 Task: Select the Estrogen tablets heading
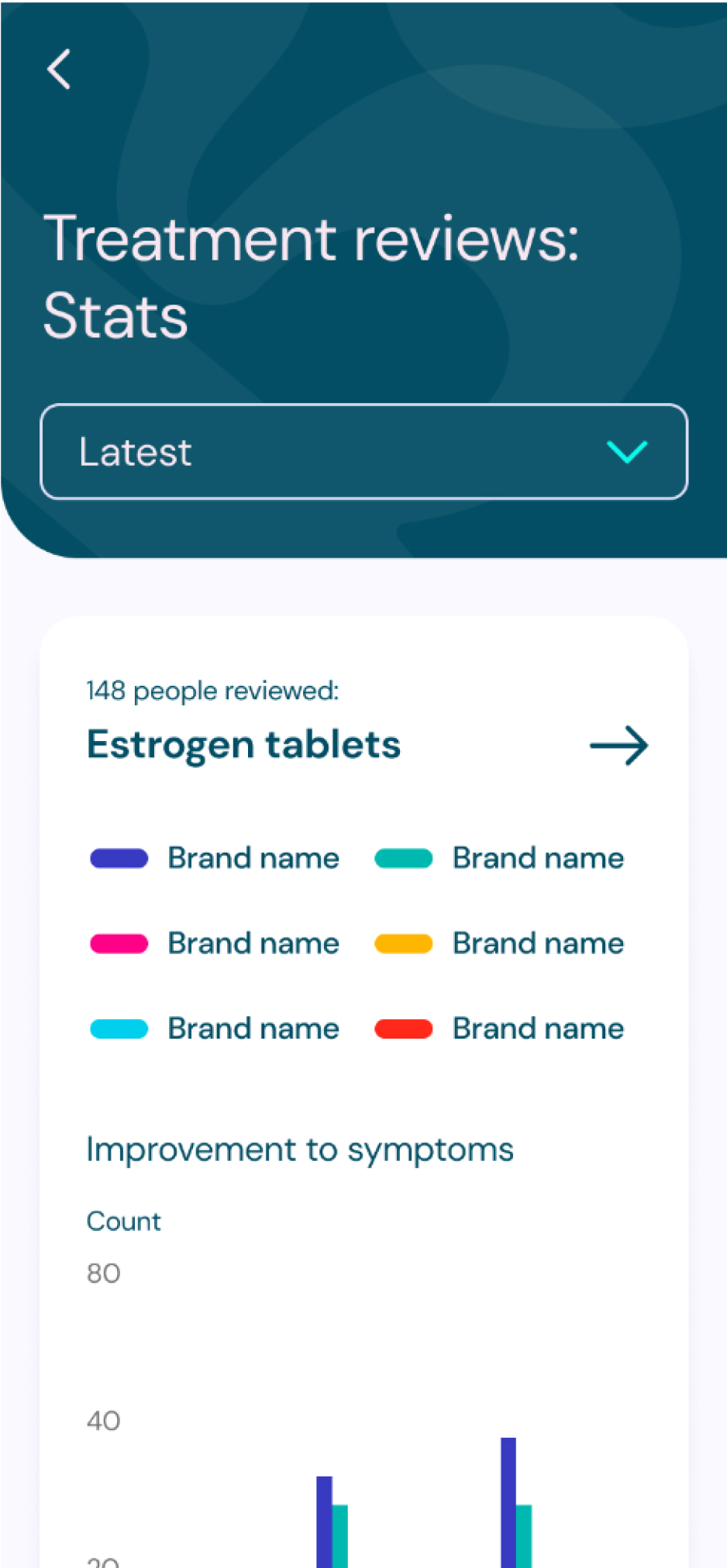pos(243,743)
